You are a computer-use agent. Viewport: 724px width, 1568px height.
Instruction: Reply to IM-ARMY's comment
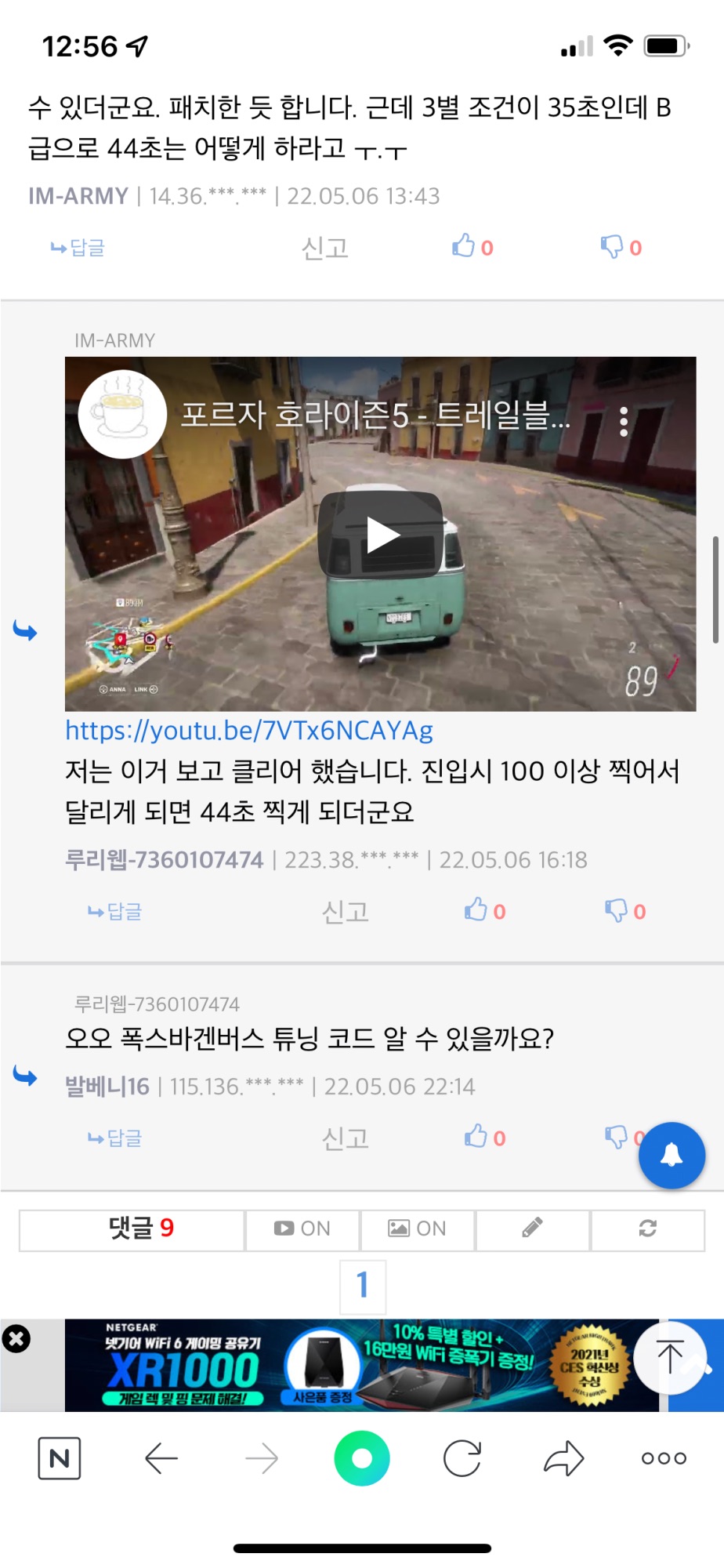78,248
